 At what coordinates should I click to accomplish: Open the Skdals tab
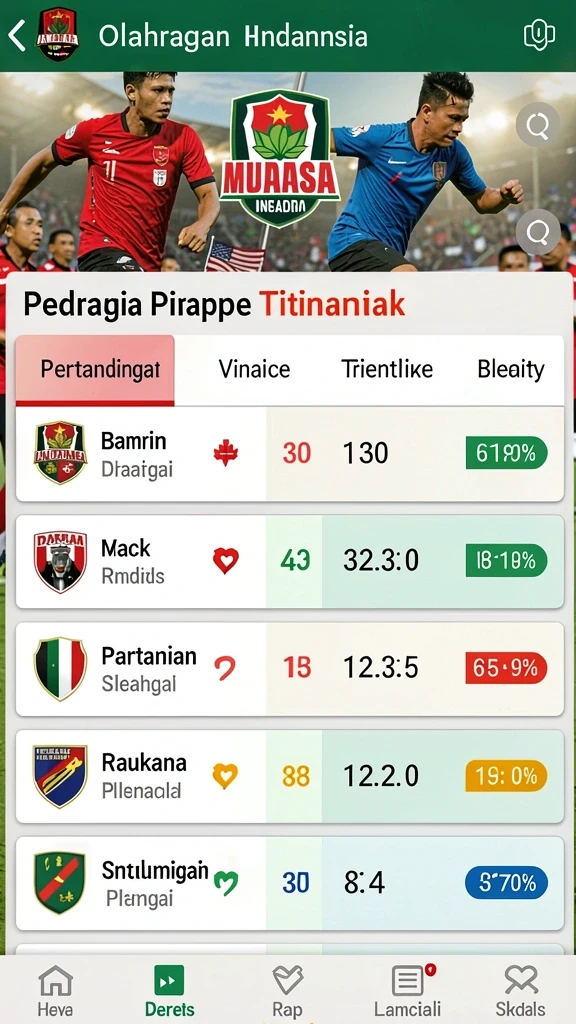520,990
